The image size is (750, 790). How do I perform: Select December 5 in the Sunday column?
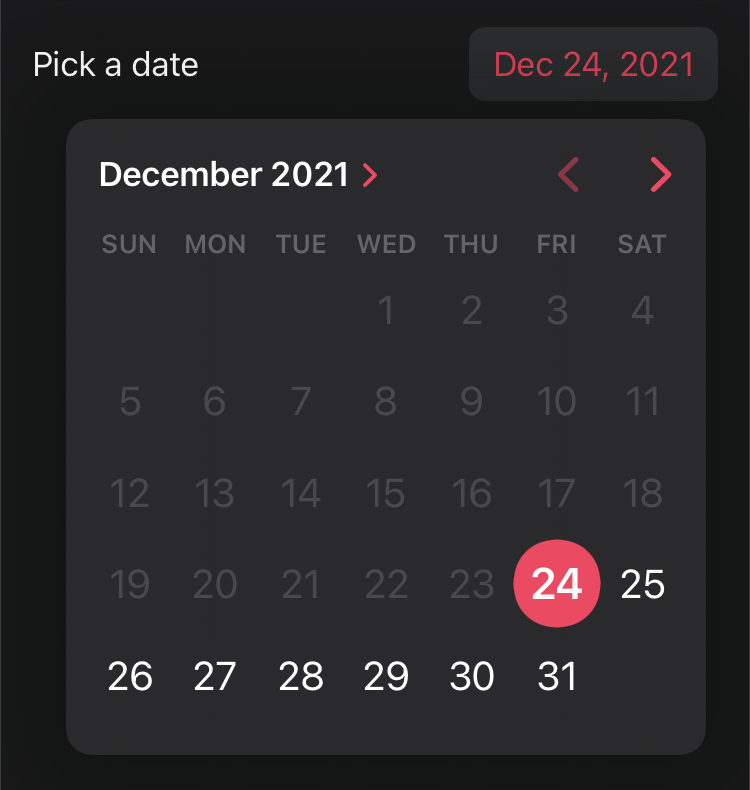[x=130, y=402]
